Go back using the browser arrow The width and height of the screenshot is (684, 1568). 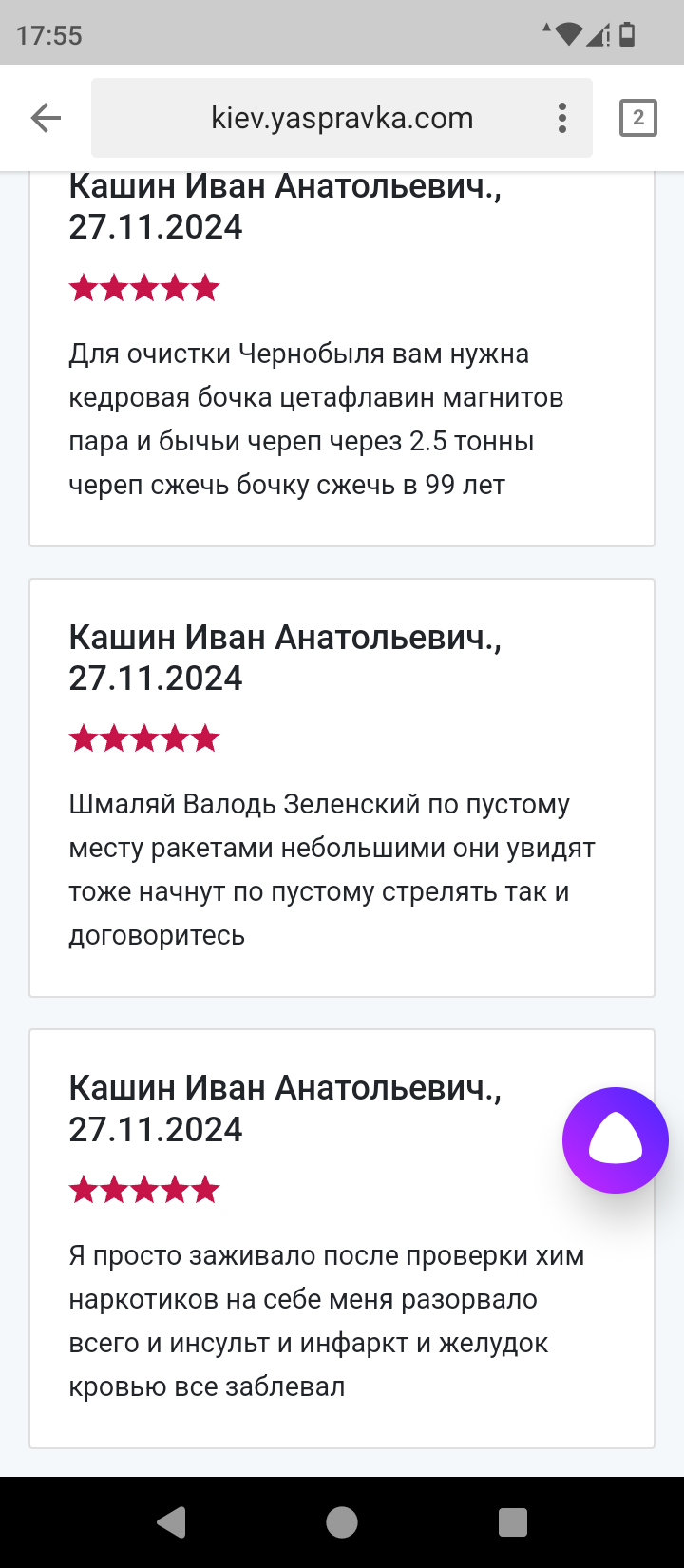coord(46,118)
